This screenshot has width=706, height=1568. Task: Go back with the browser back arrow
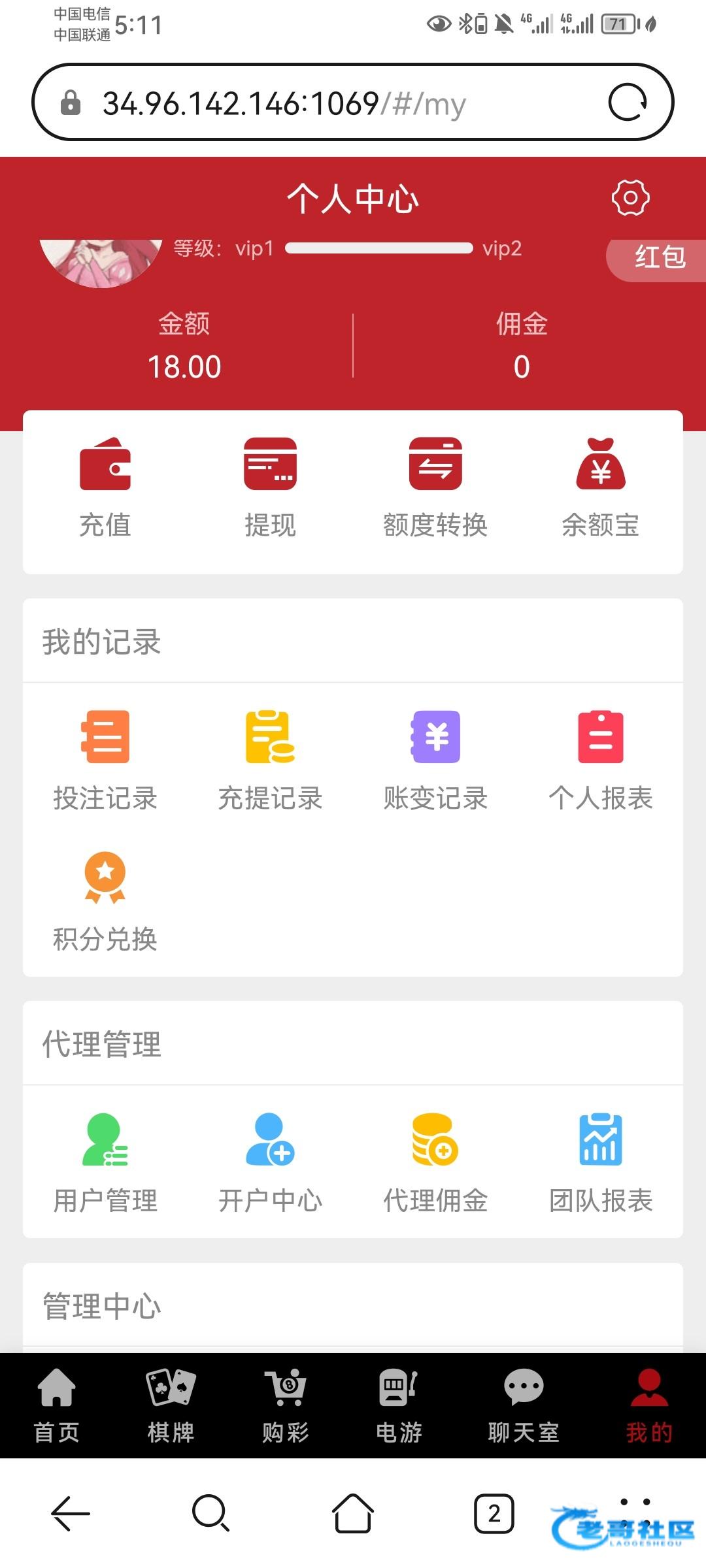tap(70, 1513)
